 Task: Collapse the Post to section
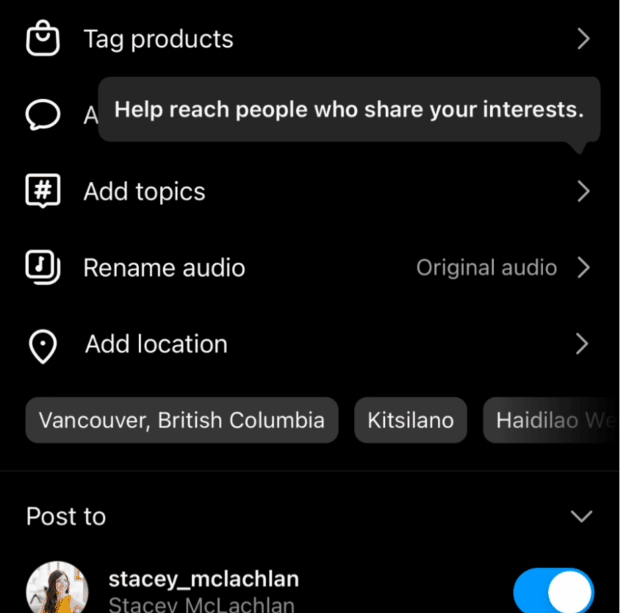pos(580,516)
